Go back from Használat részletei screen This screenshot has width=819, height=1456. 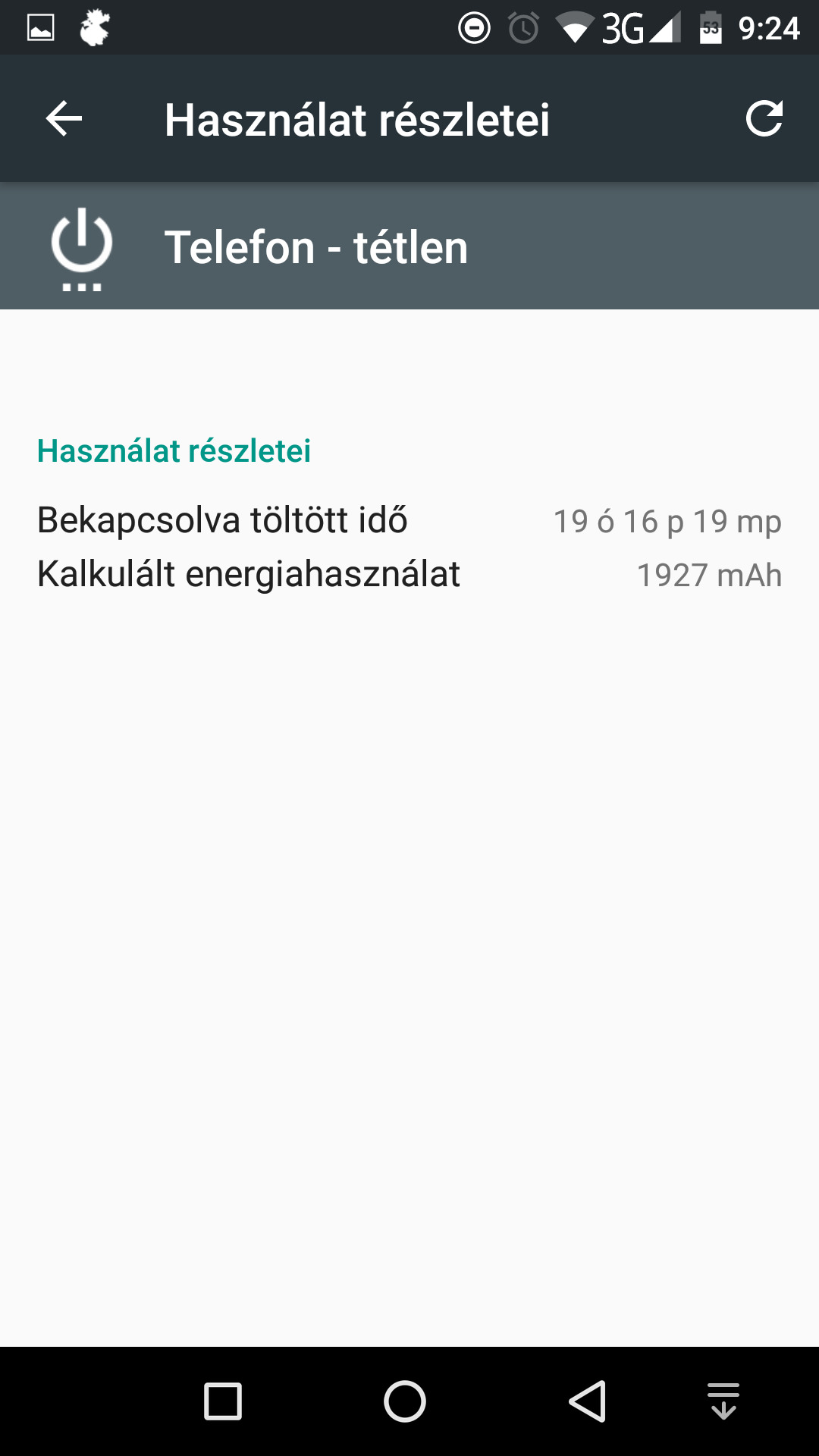tap(64, 119)
